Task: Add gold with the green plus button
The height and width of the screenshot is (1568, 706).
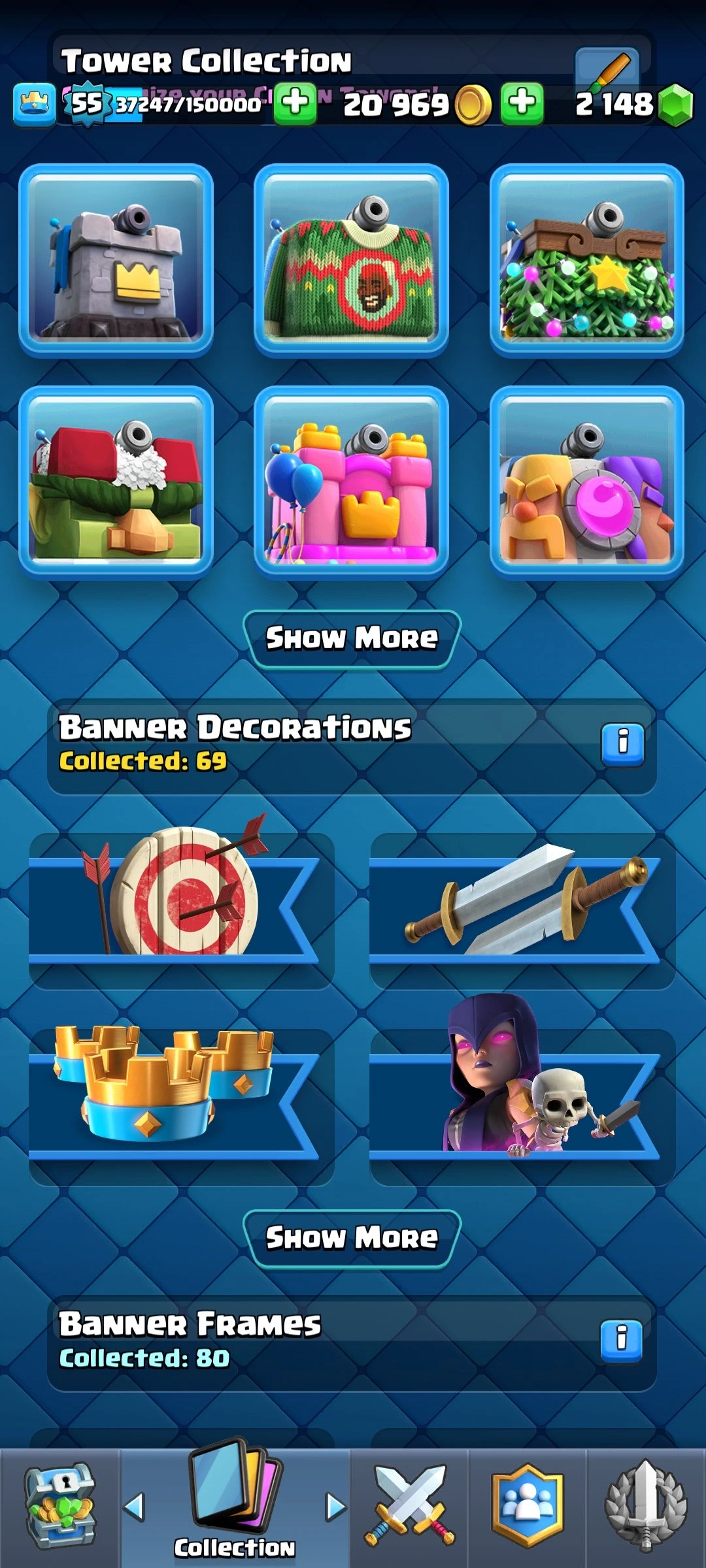Action: click(x=522, y=103)
